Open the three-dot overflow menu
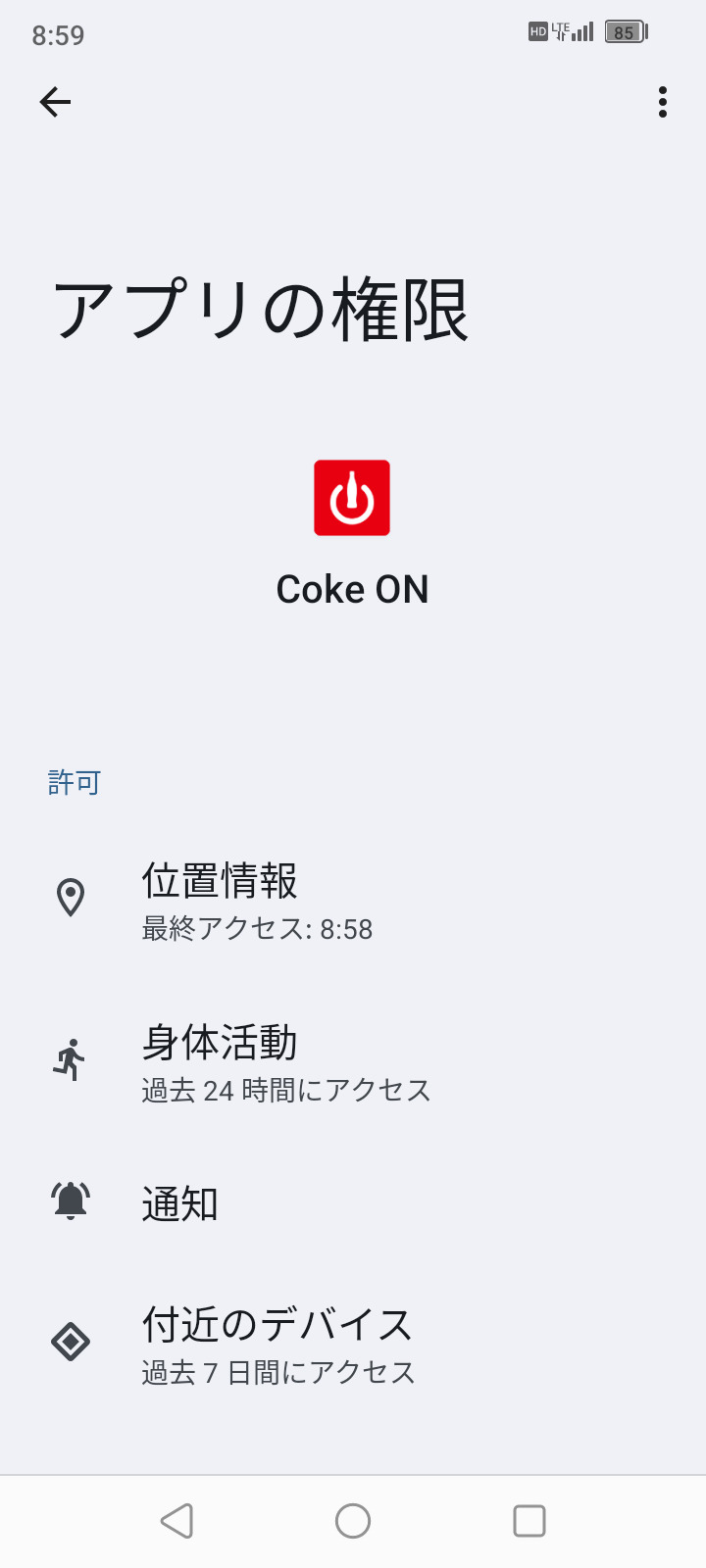 (x=663, y=102)
